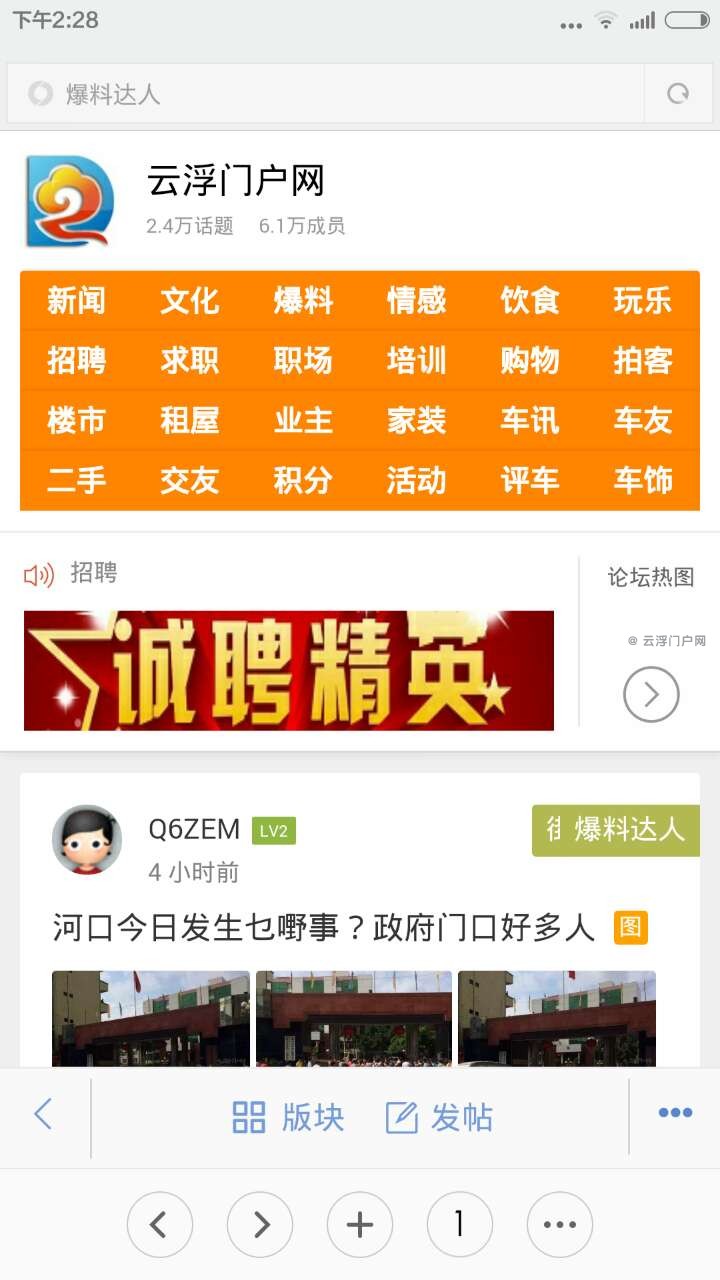Open the blue three-dot more menu
This screenshot has height=1280, width=720.
click(x=675, y=1113)
